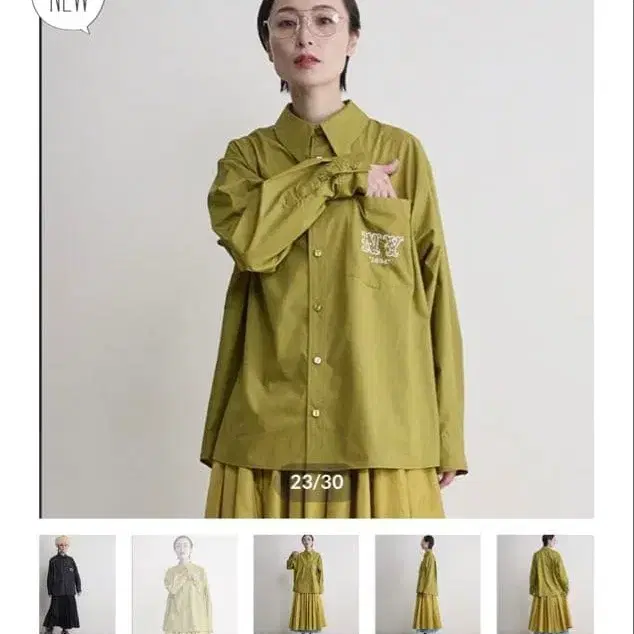The image size is (634, 634).
Task: Select the pale yellow shirt thumbnail
Action: coord(185,584)
